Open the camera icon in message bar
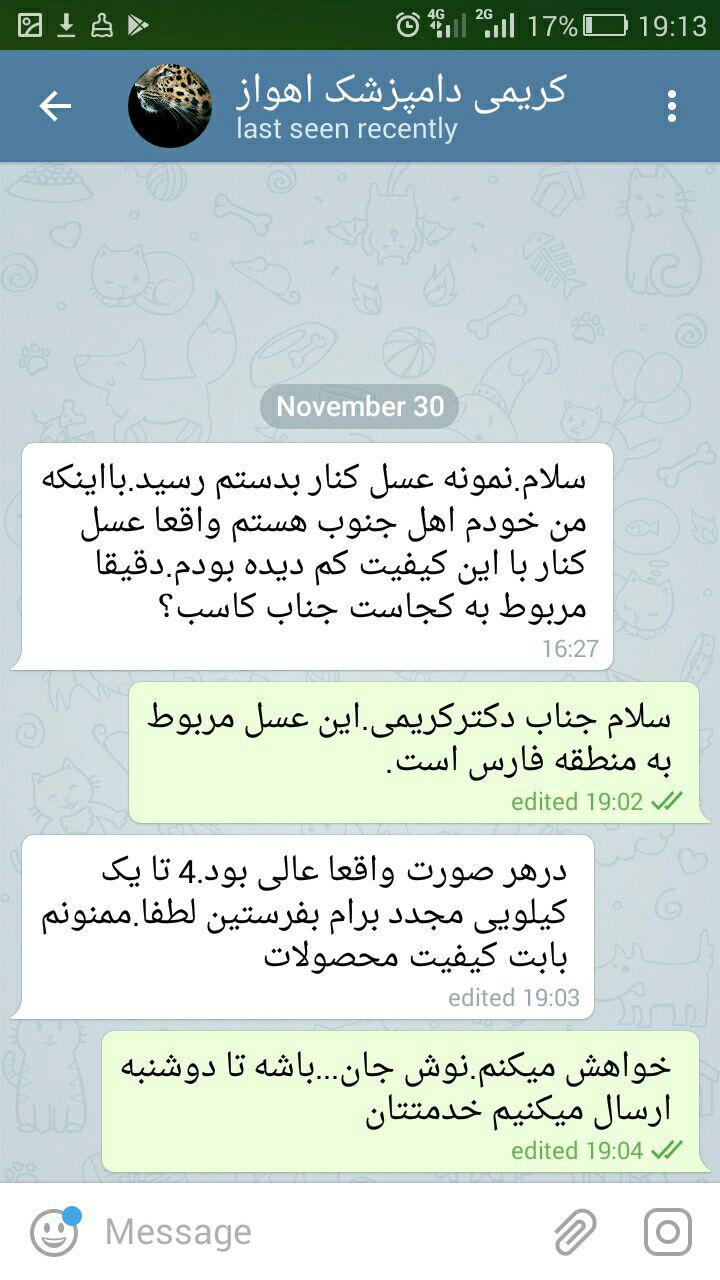This screenshot has width=720, height=1280. [x=668, y=1231]
